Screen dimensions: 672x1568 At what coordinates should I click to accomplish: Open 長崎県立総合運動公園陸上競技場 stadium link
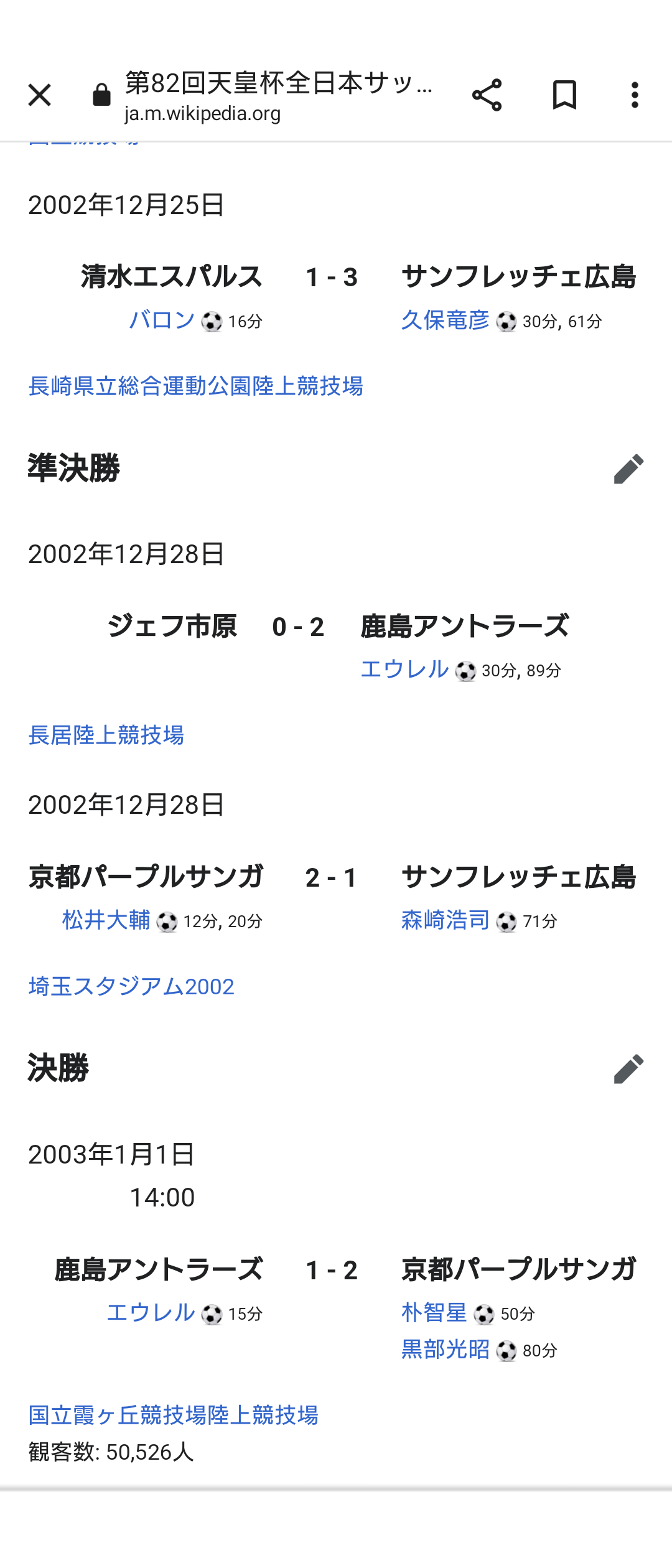[x=195, y=386]
